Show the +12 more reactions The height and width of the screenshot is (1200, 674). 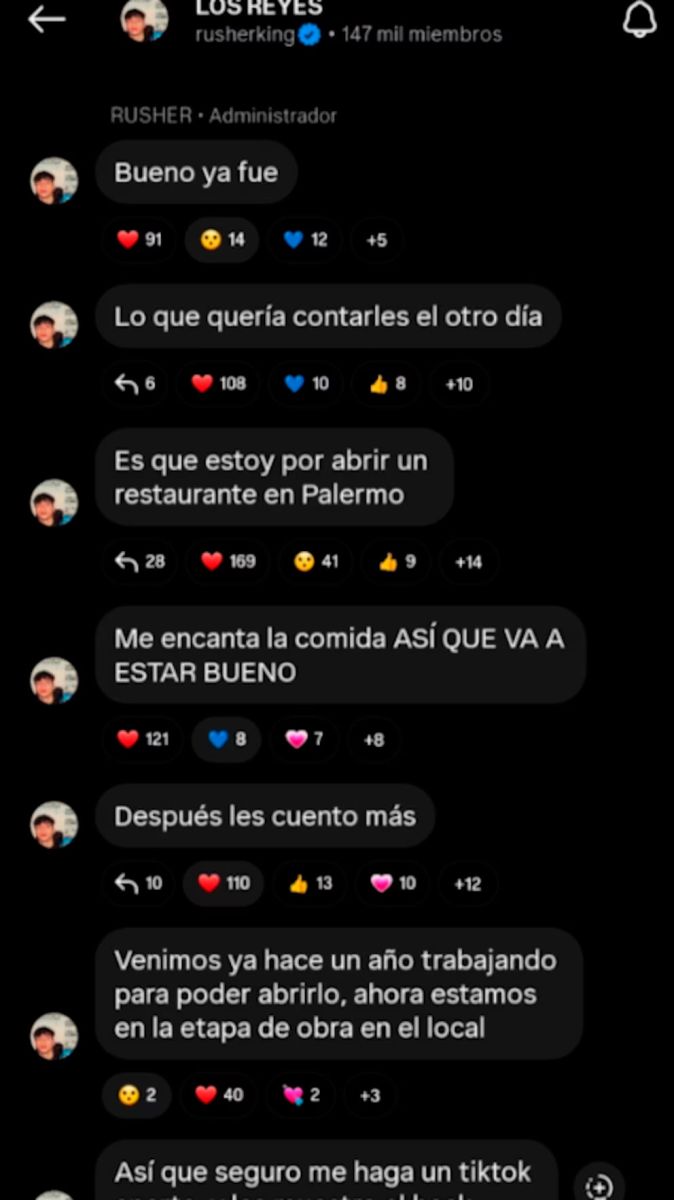coord(467,883)
